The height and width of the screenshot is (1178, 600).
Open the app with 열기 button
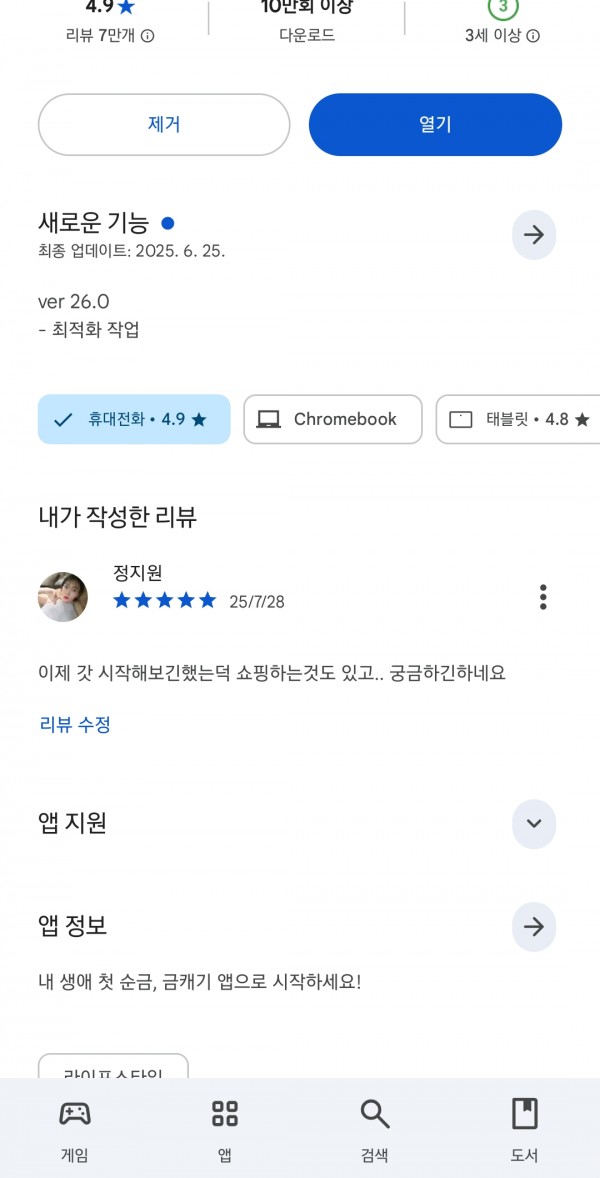(435, 125)
